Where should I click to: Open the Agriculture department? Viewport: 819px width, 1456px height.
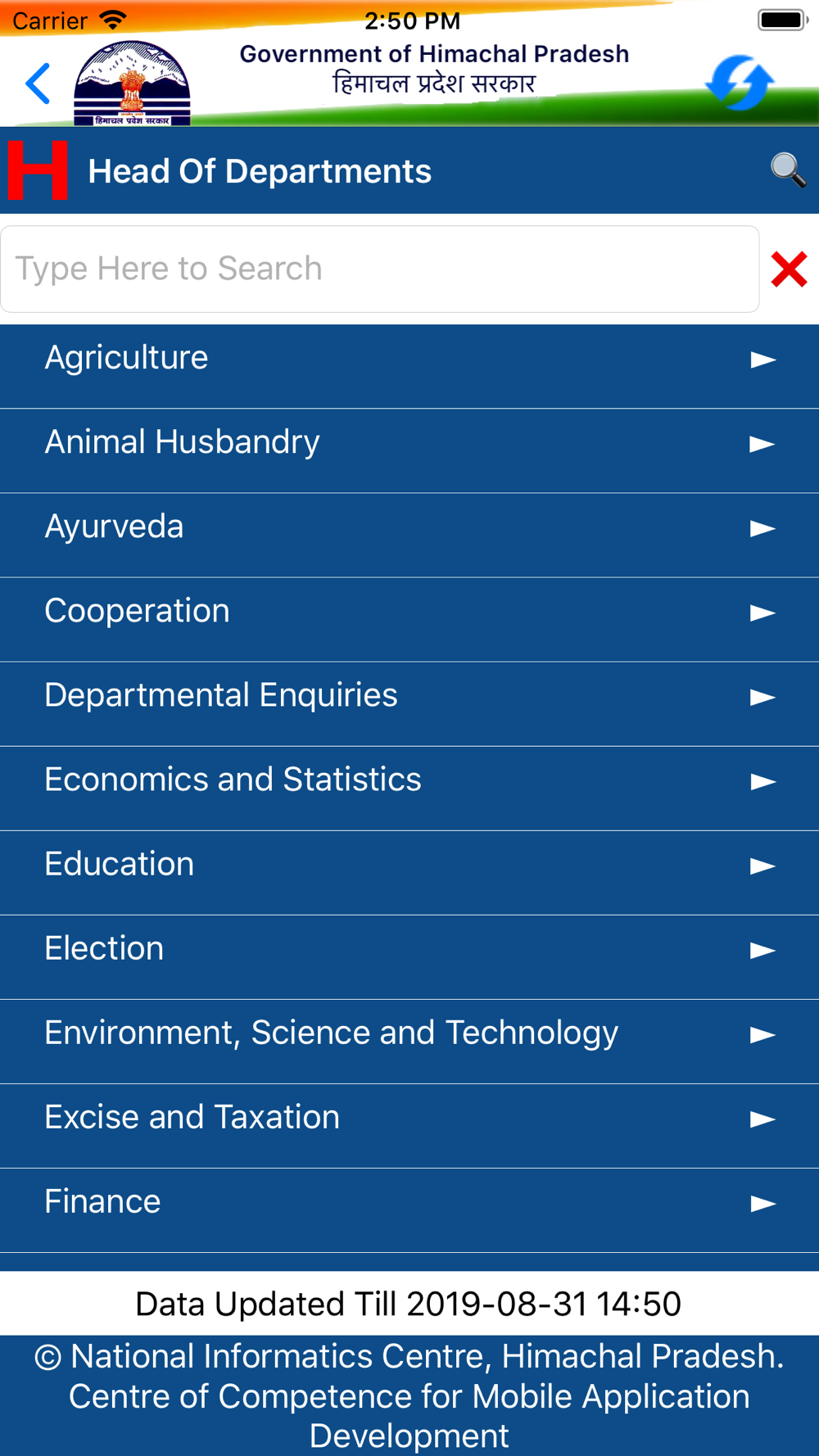(x=409, y=366)
